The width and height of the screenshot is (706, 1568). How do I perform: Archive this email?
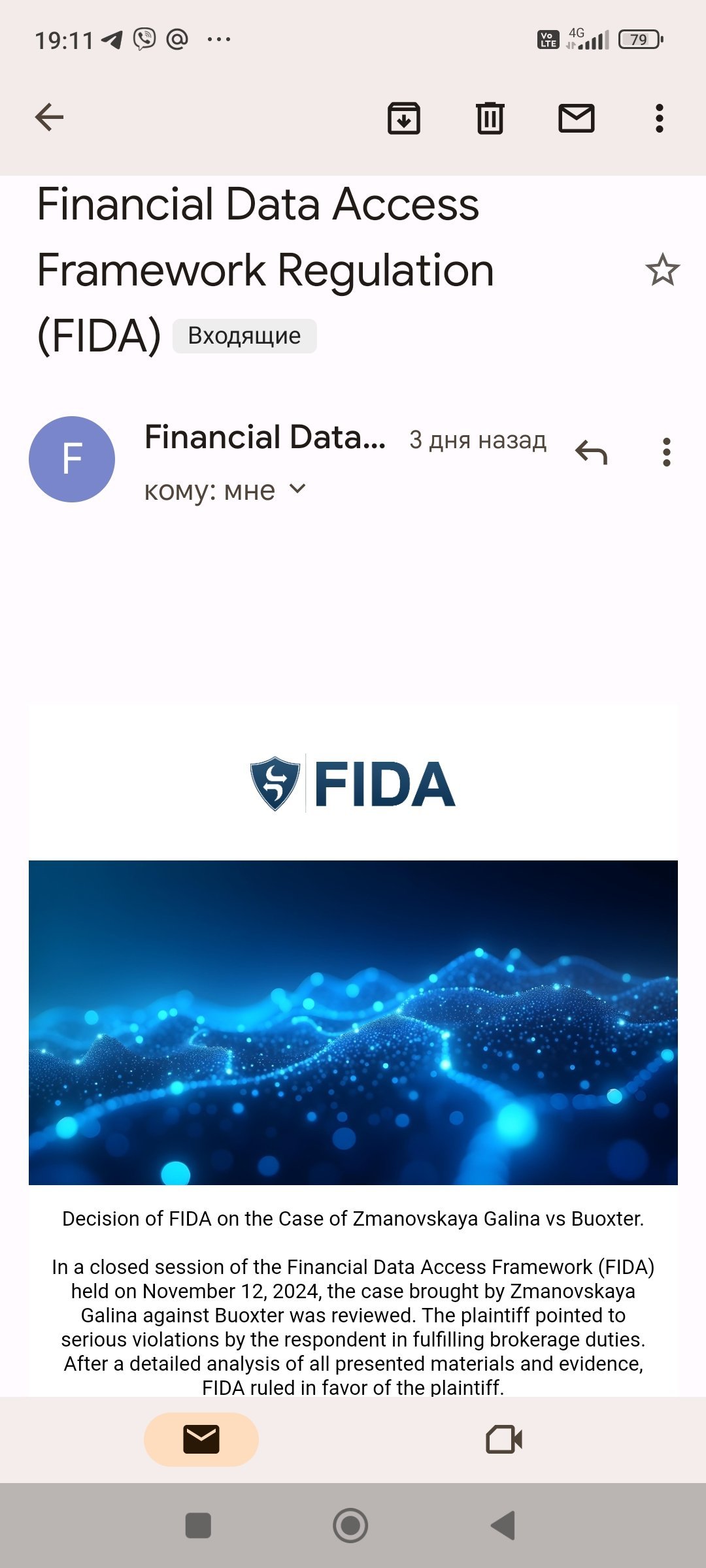click(404, 118)
